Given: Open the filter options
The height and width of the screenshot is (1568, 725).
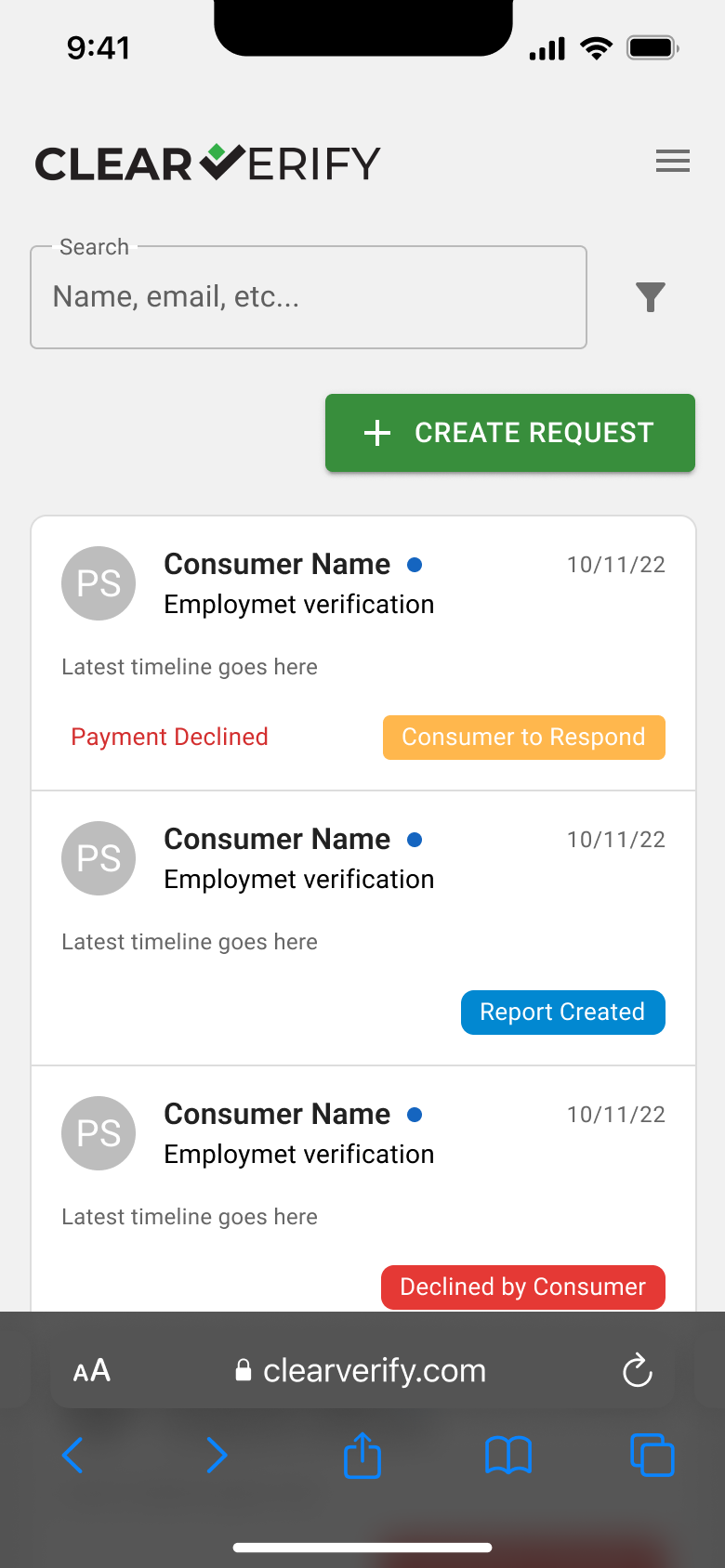Looking at the screenshot, I should click(651, 297).
